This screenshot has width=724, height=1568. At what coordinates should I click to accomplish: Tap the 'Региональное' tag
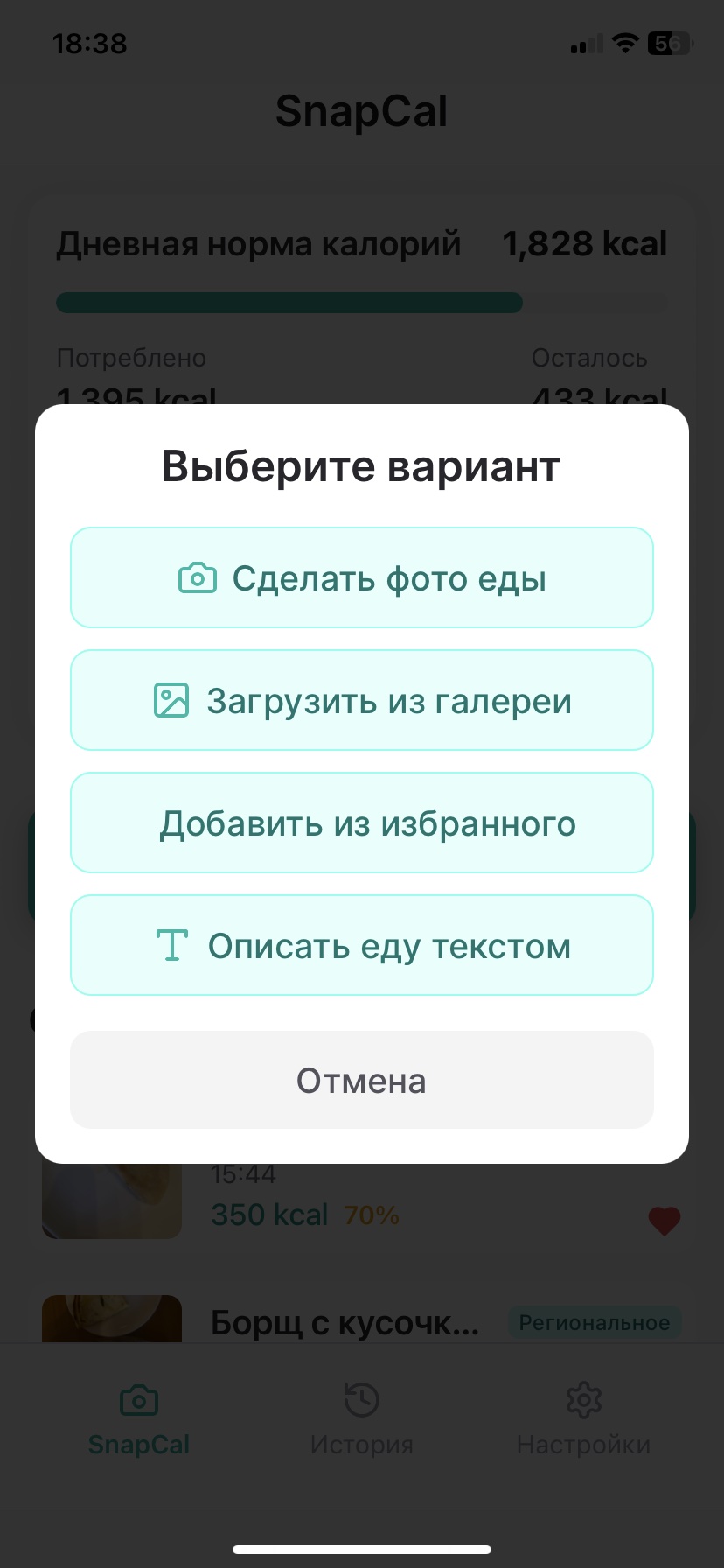coord(594,1322)
